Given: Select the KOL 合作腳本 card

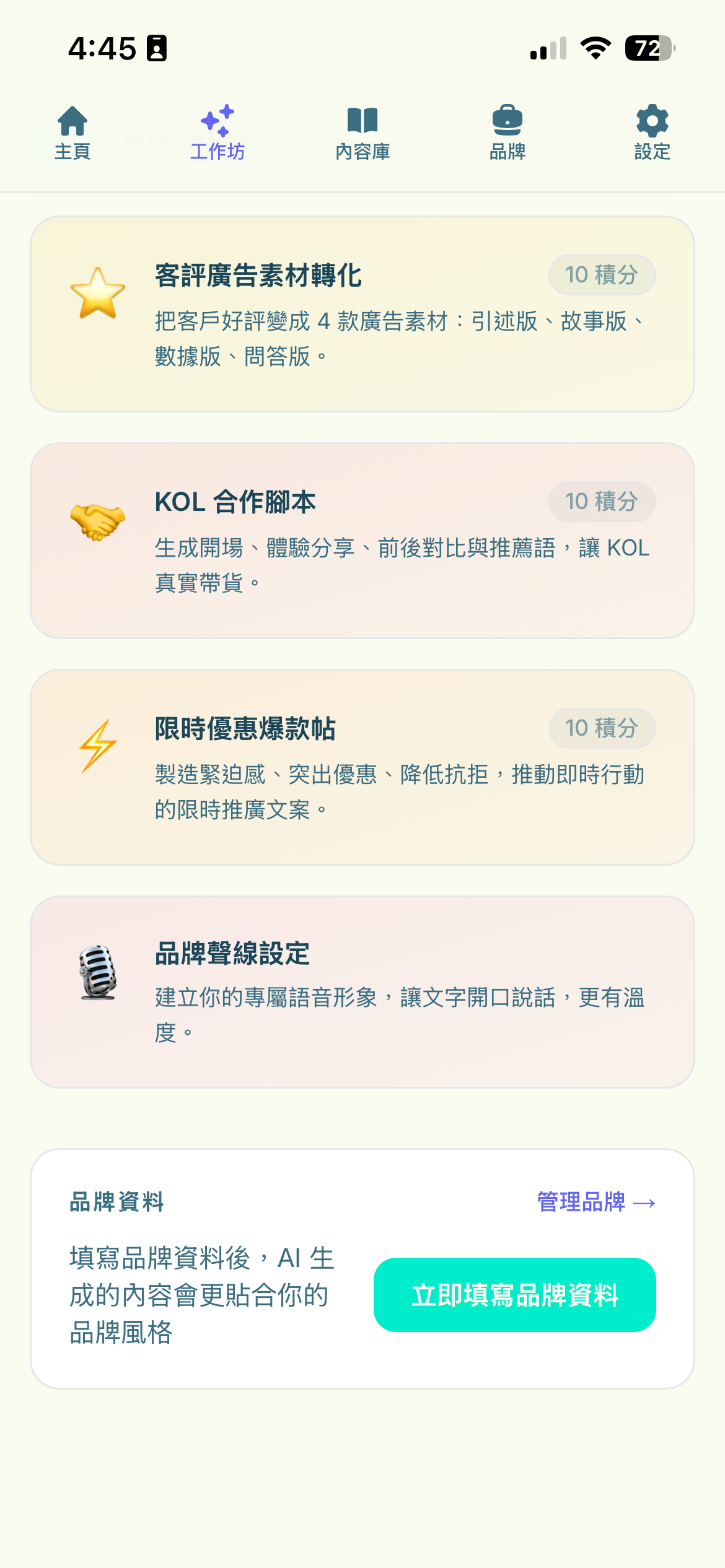Looking at the screenshot, I should [362, 541].
